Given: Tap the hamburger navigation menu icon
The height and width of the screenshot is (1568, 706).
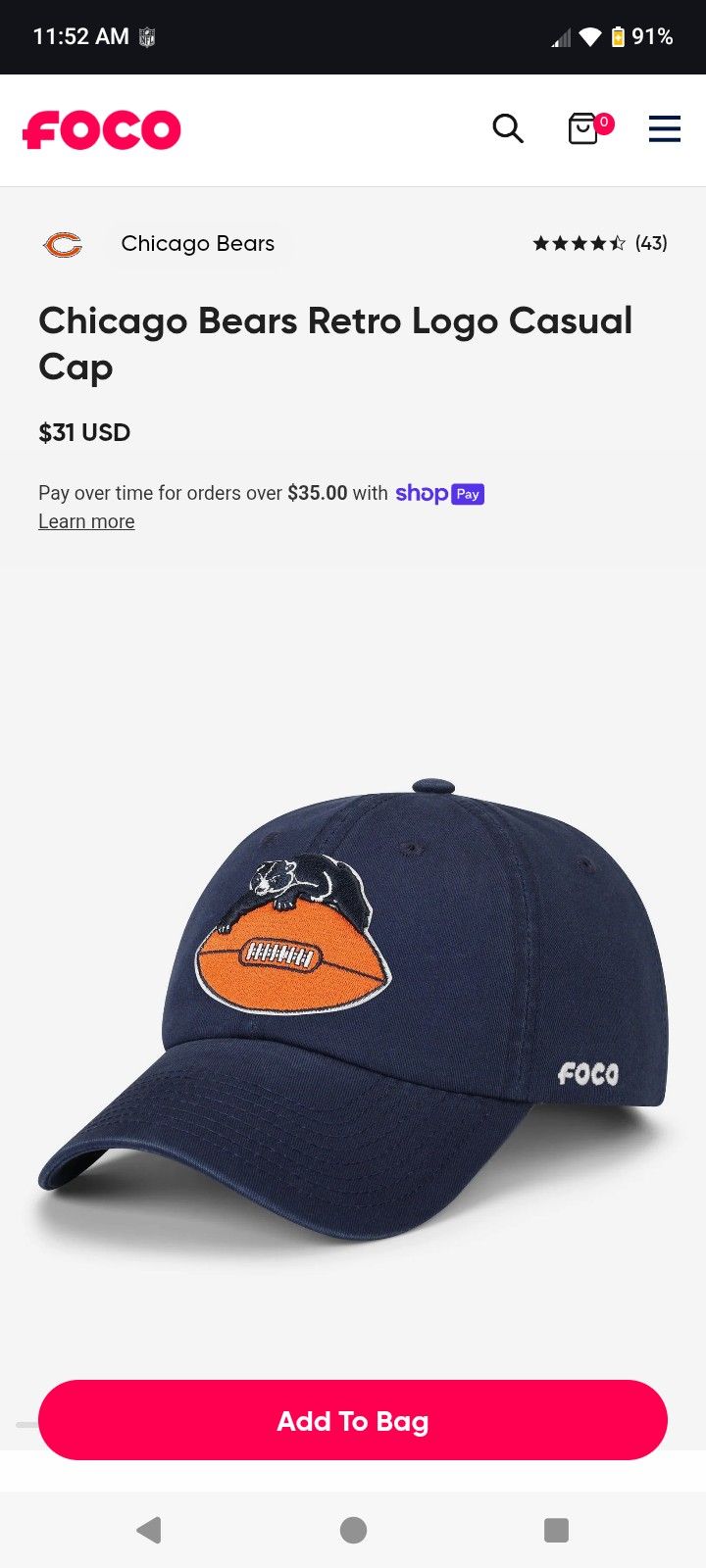Looking at the screenshot, I should [x=664, y=128].
